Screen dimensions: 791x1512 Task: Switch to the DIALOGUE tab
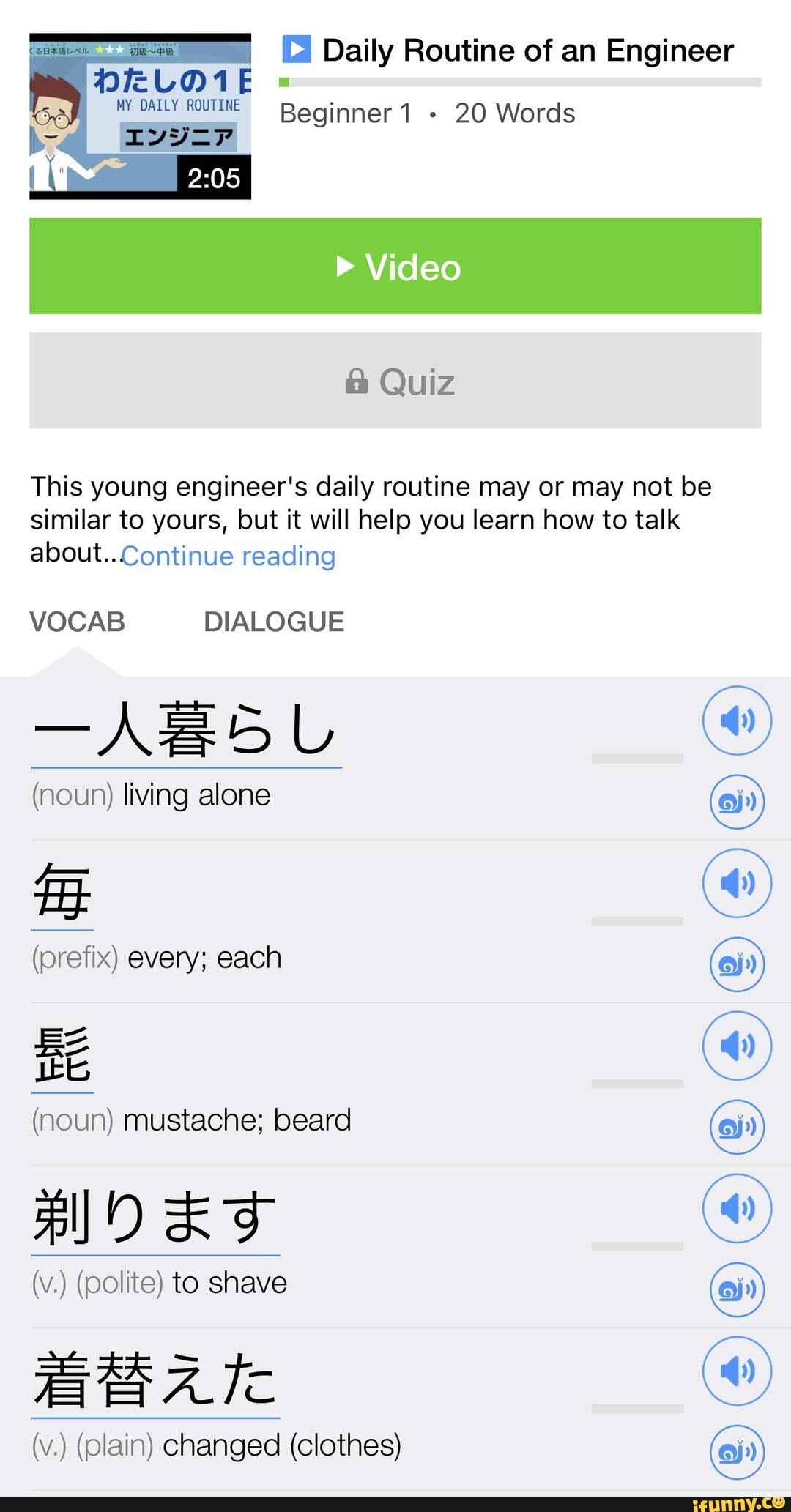(273, 622)
